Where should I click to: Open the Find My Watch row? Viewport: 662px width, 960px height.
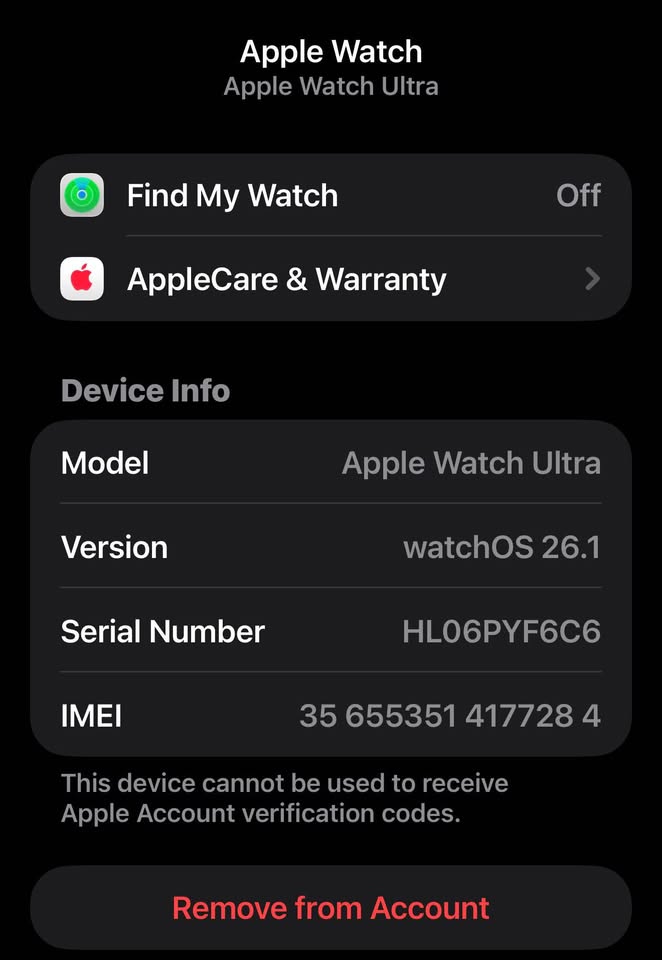coord(330,195)
